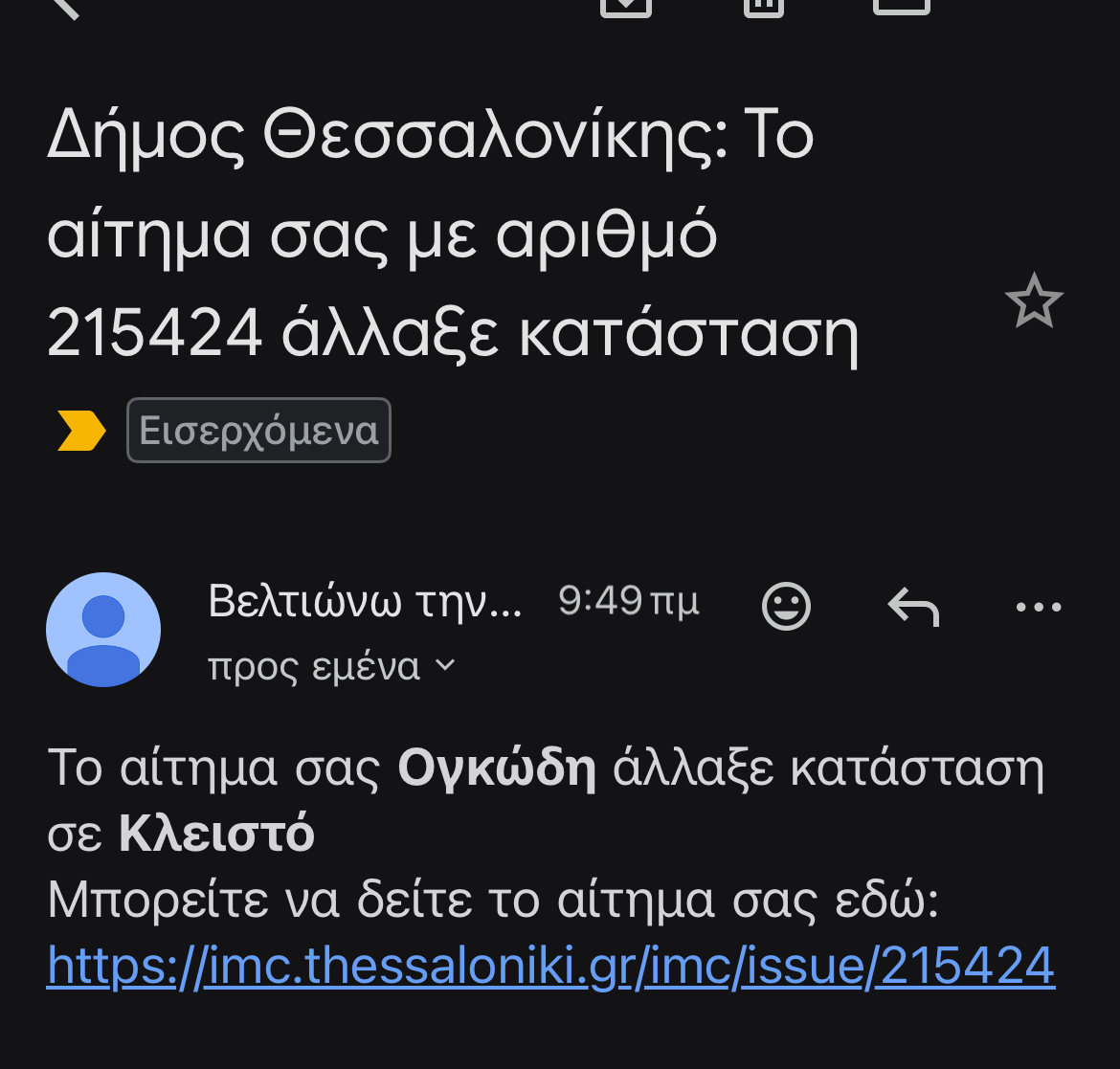This screenshot has width=1120, height=1069.
Task: Open the imc.thessaloniki.gr issue 215424 link
Action: coord(550,965)
